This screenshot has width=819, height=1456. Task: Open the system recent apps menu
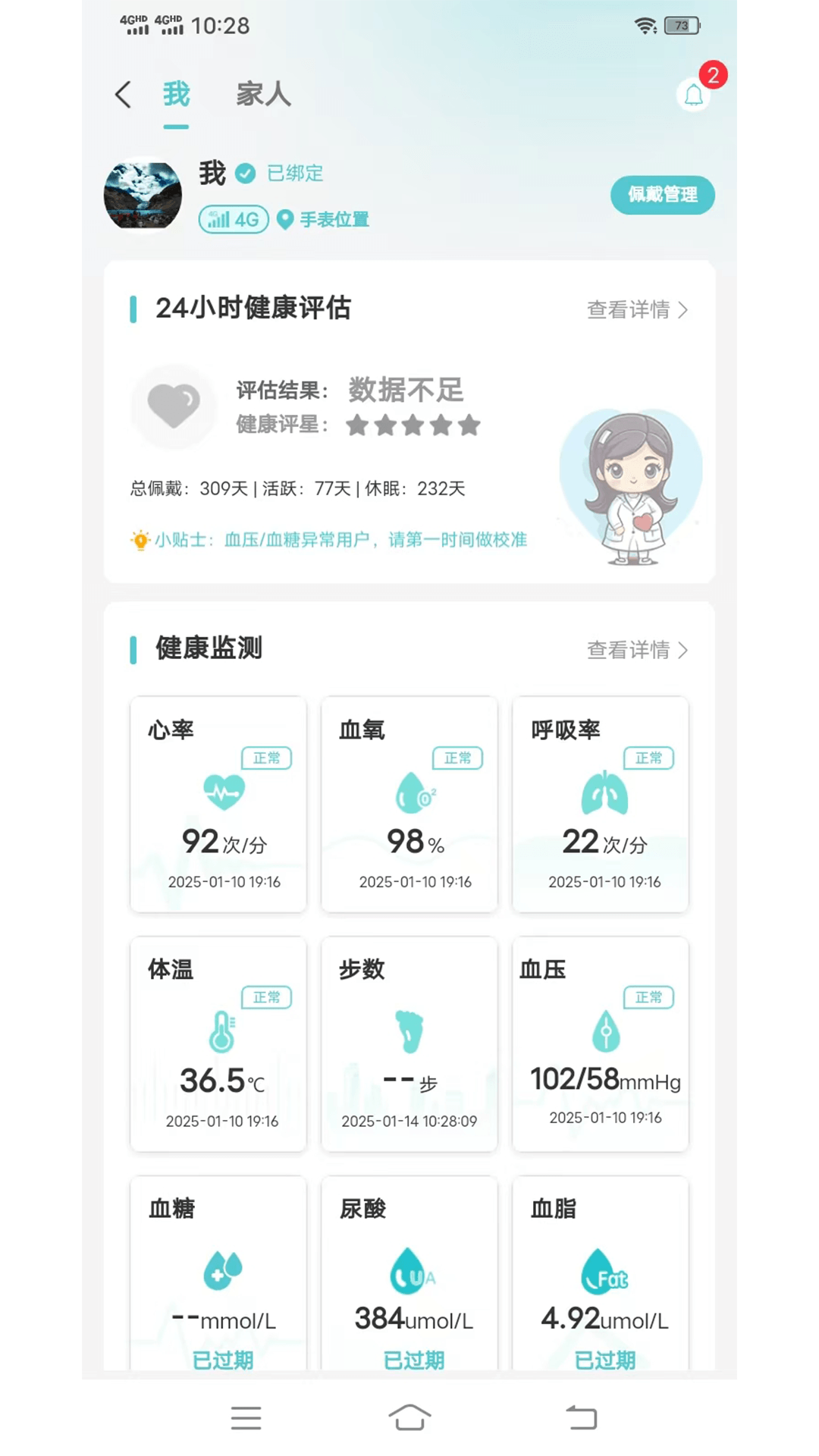[246, 1417]
